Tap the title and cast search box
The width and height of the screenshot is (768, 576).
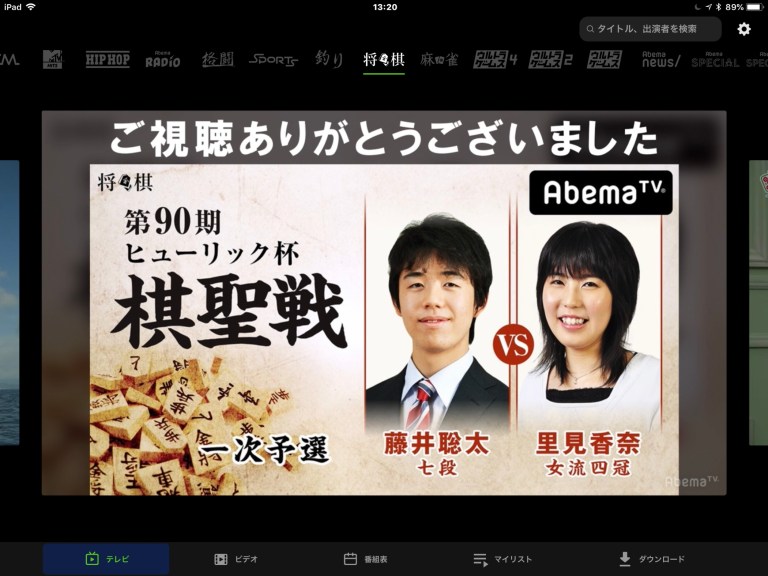(x=650, y=29)
